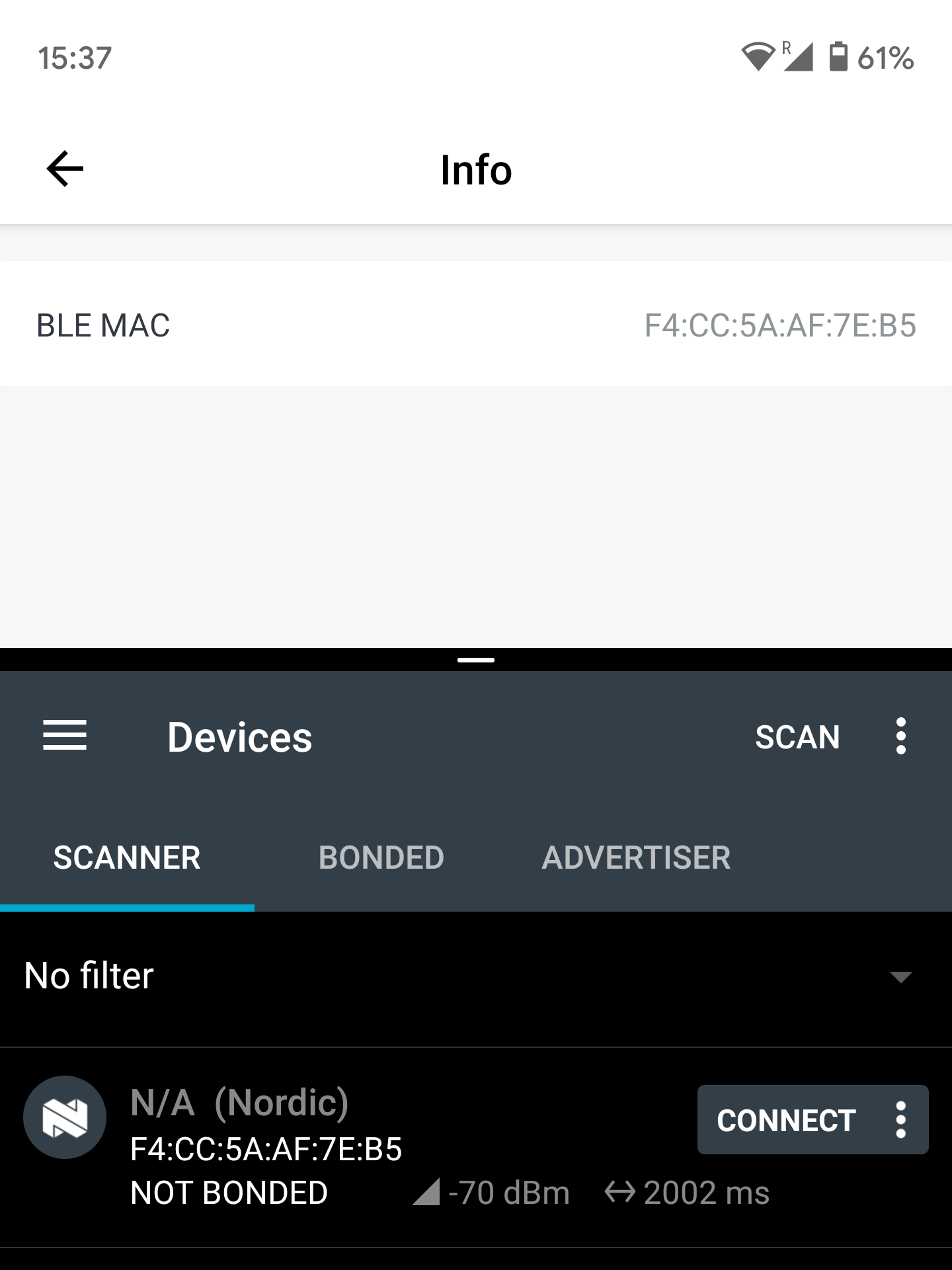This screenshot has height=1270, width=952.
Task: Select the N/A (Nordic) device entry
Action: (241, 1101)
